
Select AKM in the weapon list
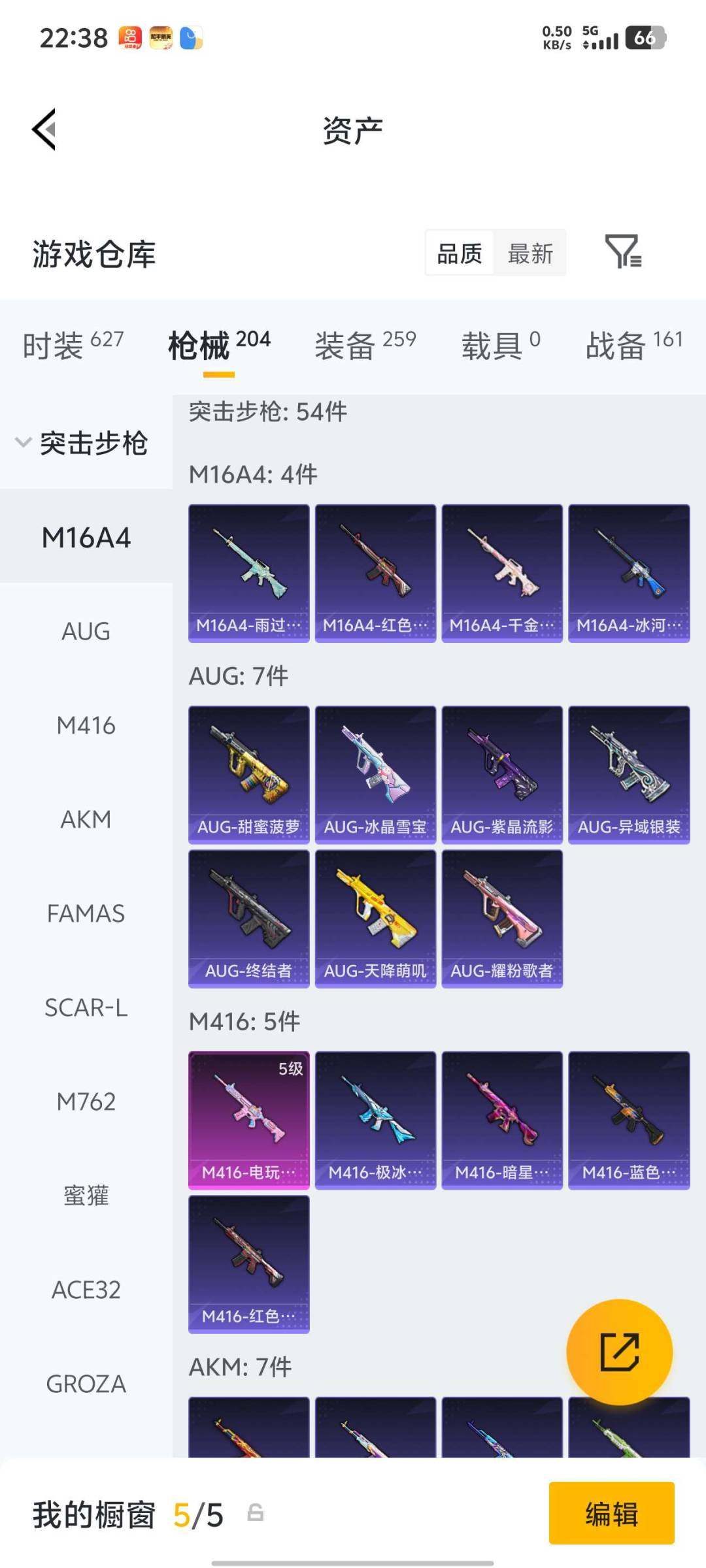[86, 819]
